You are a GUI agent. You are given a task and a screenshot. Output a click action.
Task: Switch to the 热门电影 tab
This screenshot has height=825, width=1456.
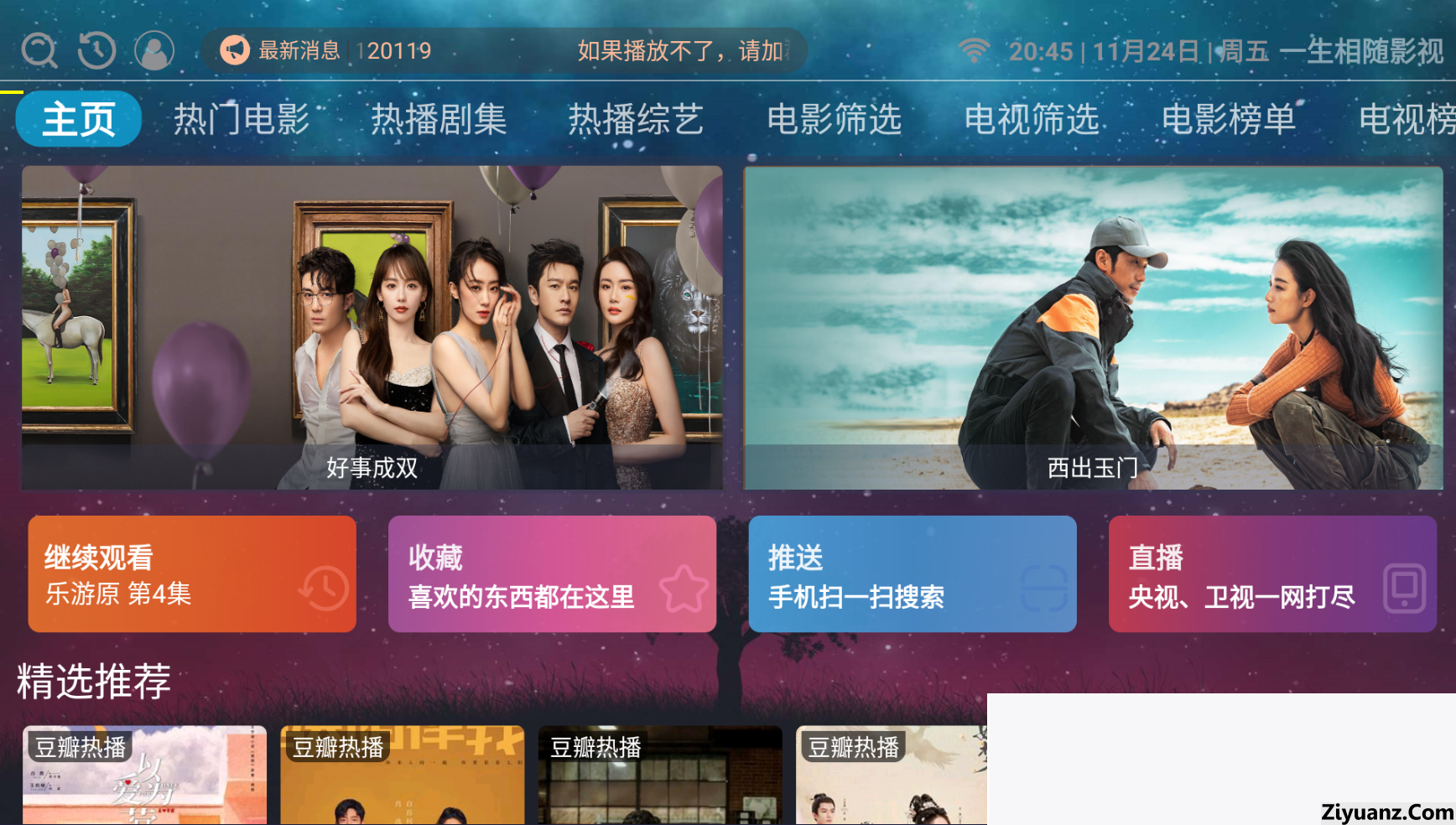point(242,119)
